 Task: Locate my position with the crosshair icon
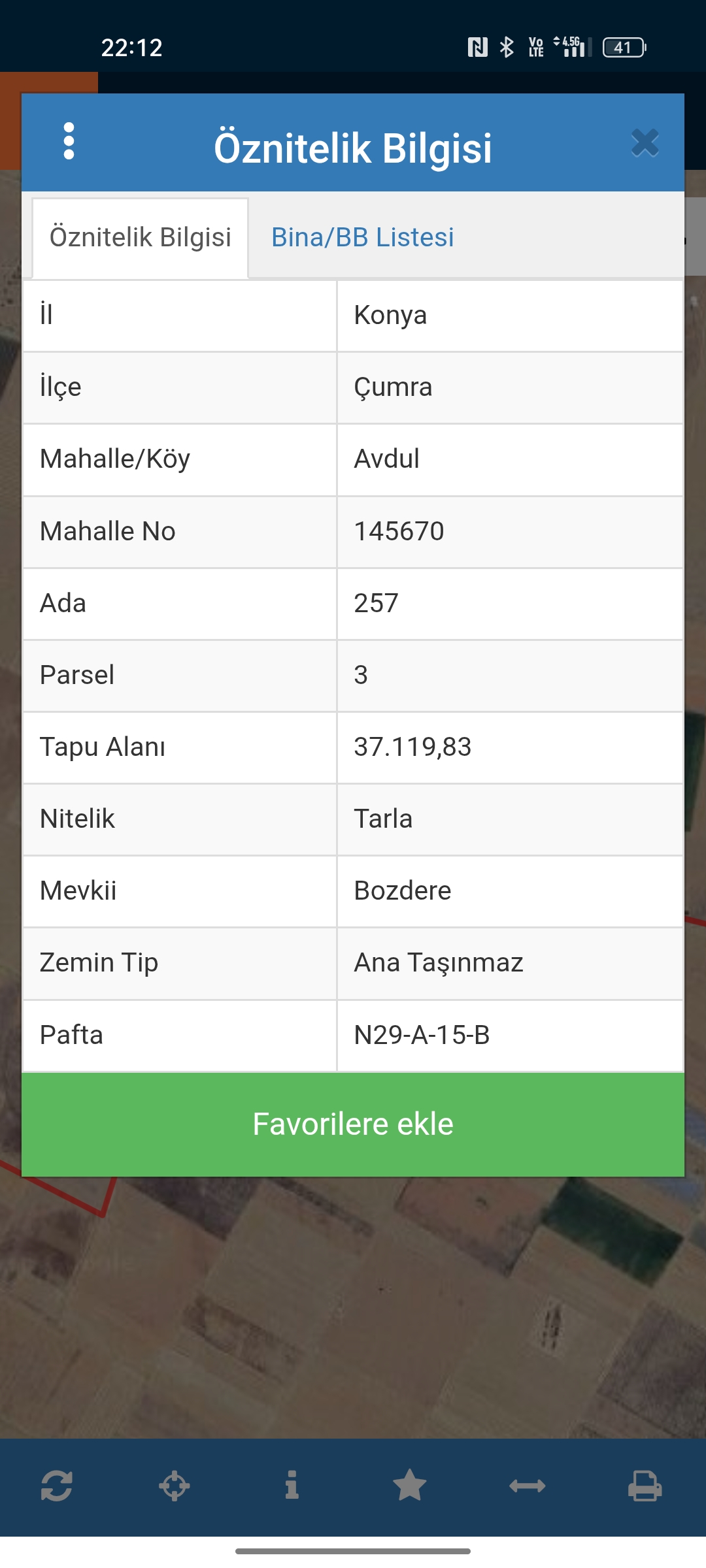(175, 1486)
